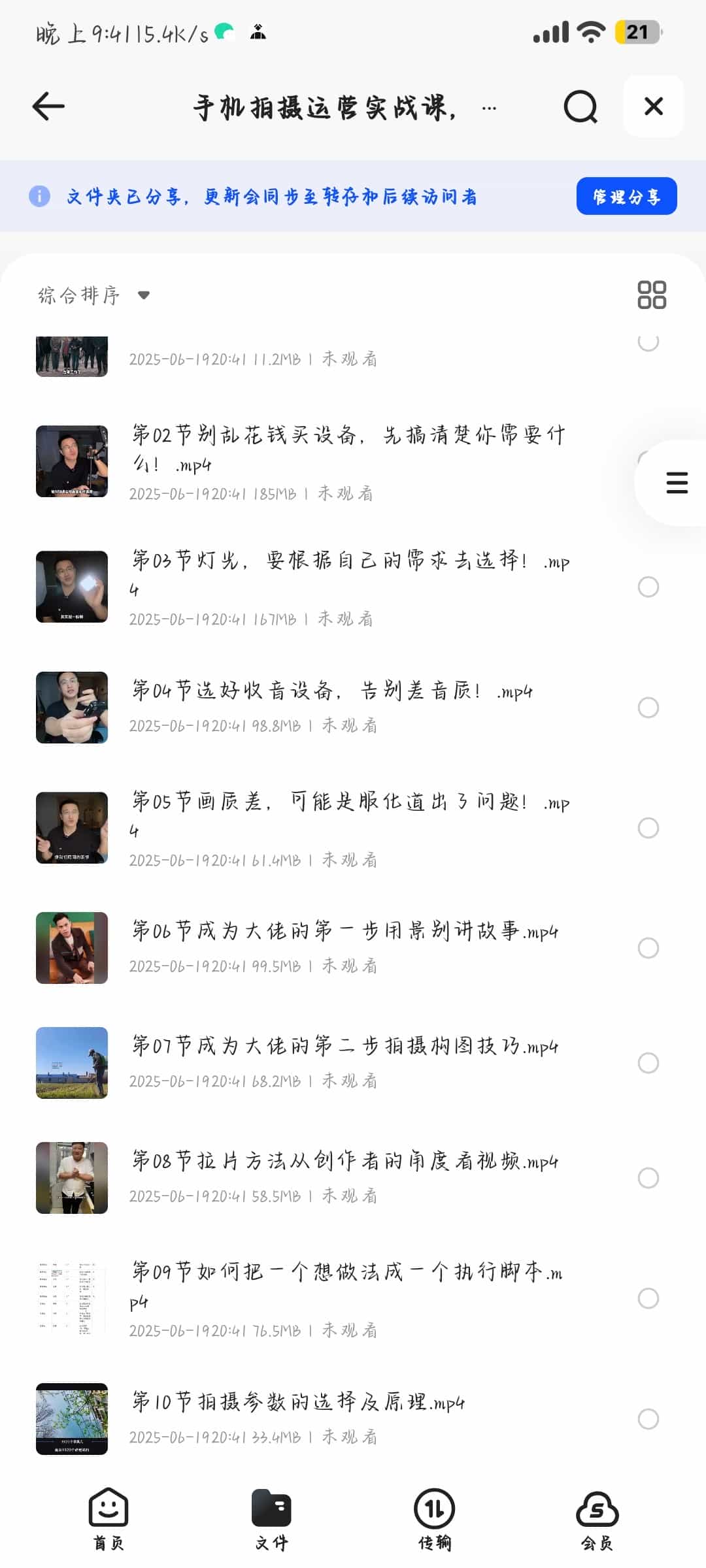The width and height of the screenshot is (706, 1568).
Task: Select the 第03节灯光 file circle
Action: 648,587
